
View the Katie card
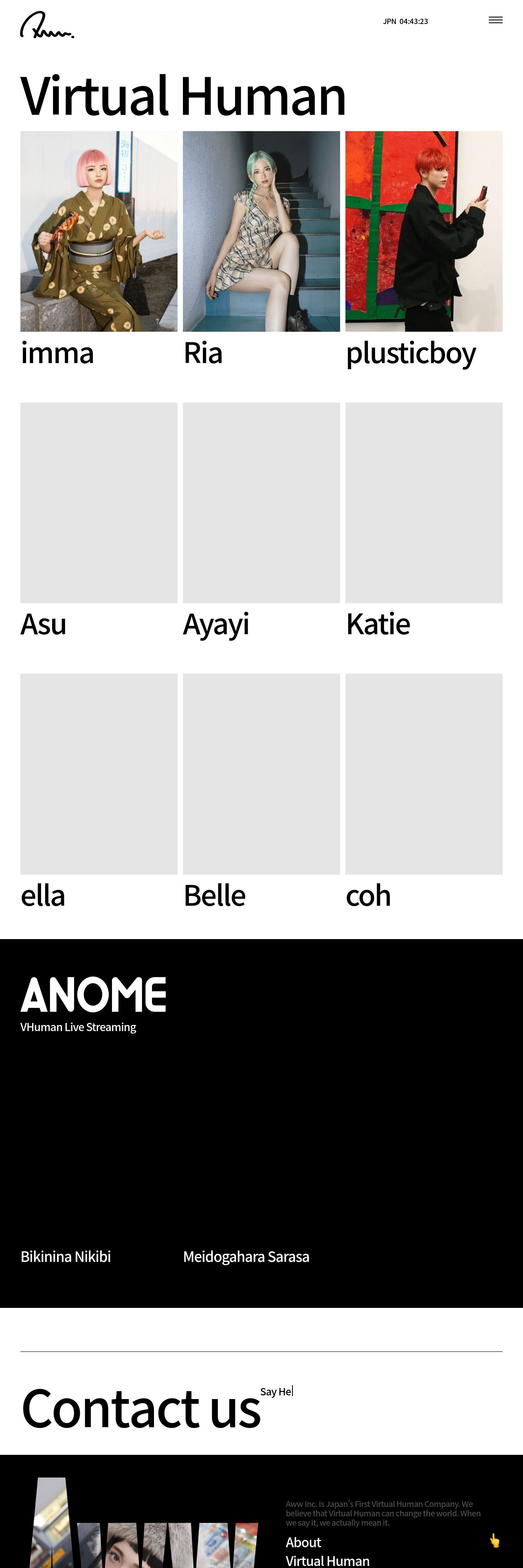[424, 522]
